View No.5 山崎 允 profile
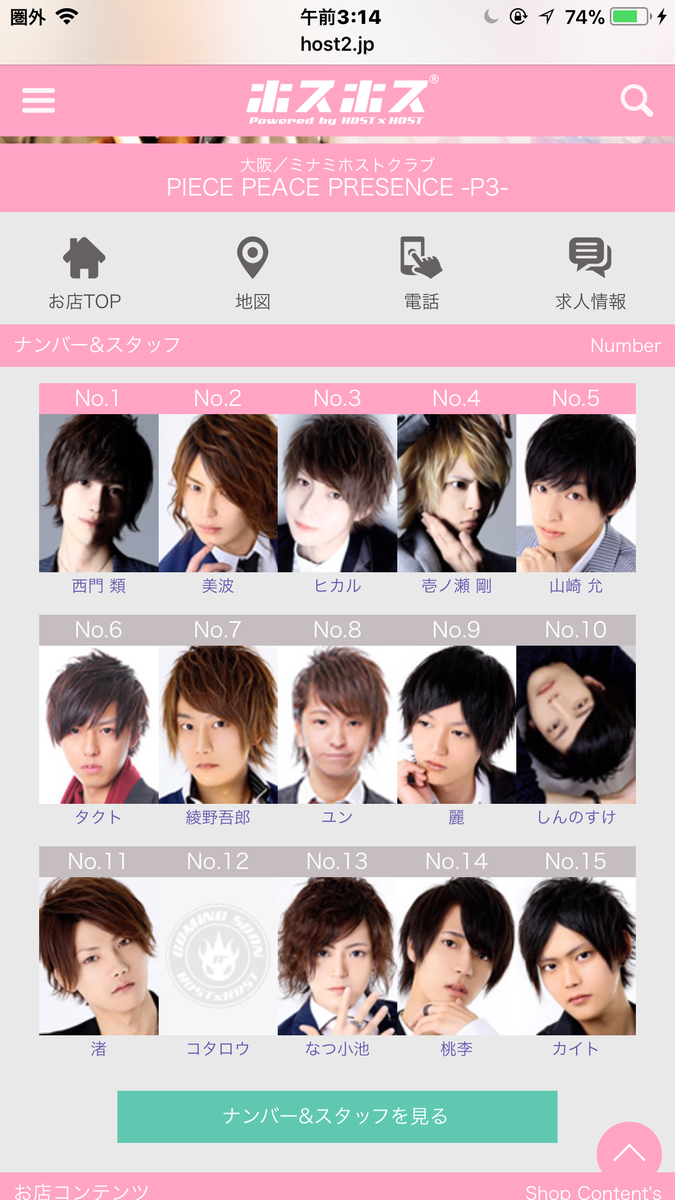The height and width of the screenshot is (1200, 675). (576, 493)
